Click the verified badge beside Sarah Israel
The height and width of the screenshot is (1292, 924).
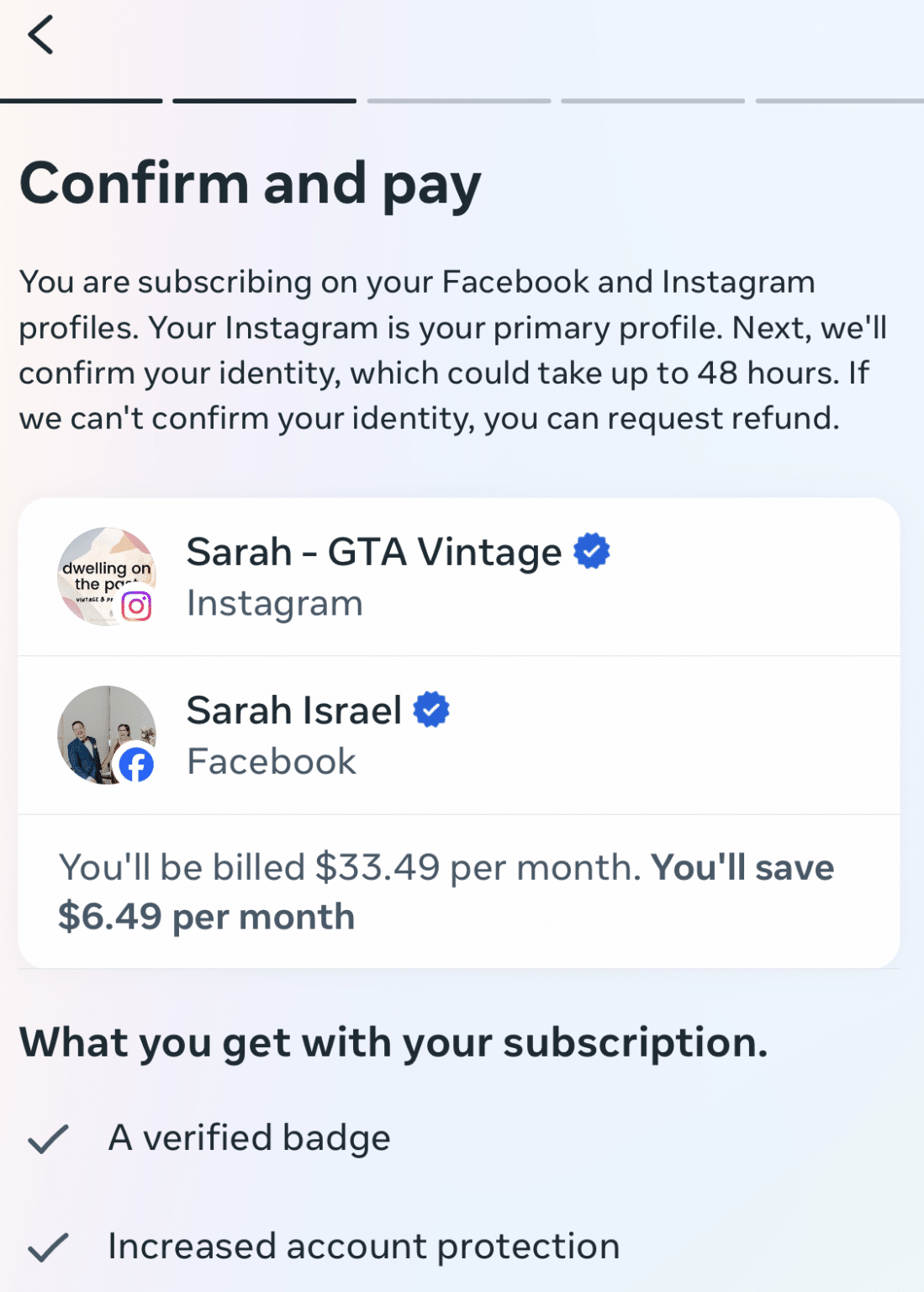[x=430, y=709]
